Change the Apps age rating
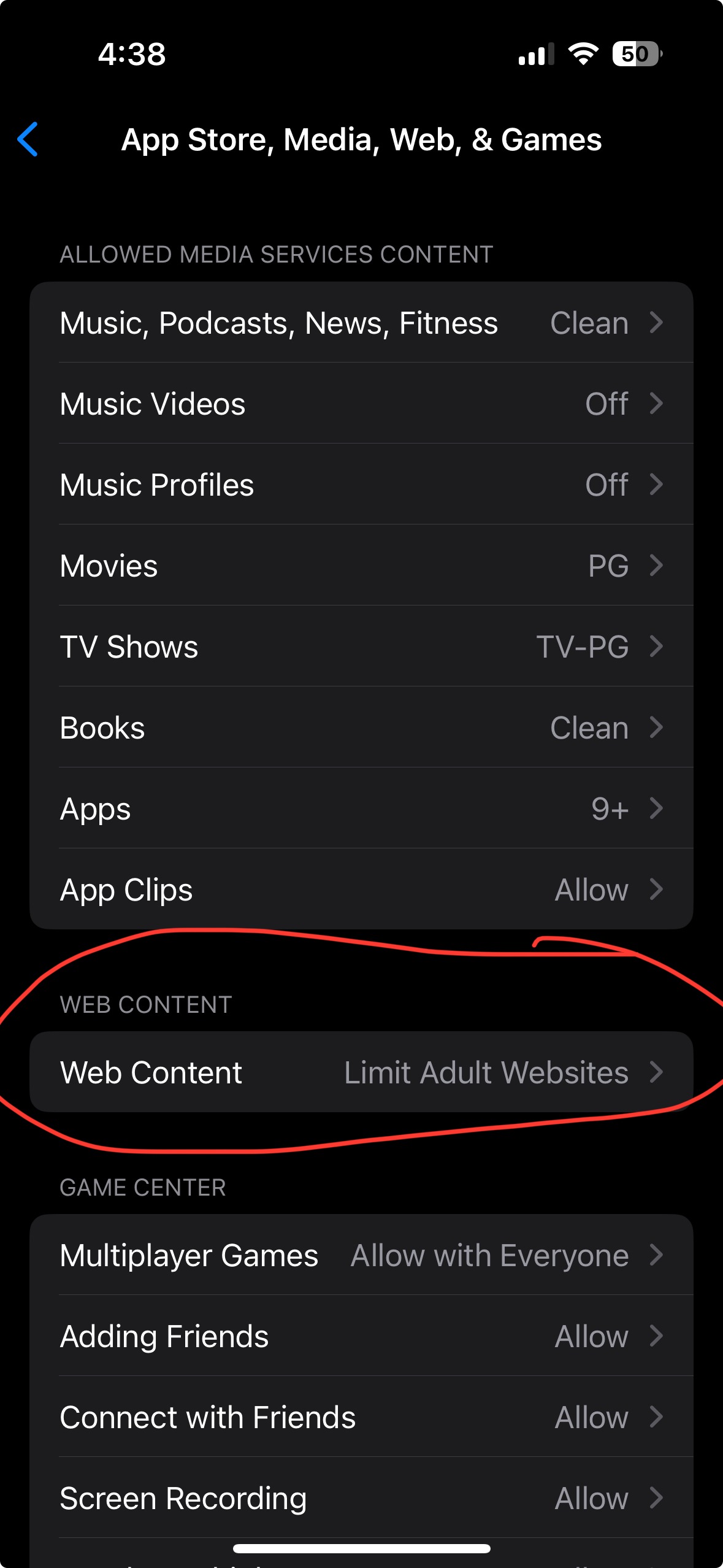723x1568 pixels. click(x=361, y=809)
